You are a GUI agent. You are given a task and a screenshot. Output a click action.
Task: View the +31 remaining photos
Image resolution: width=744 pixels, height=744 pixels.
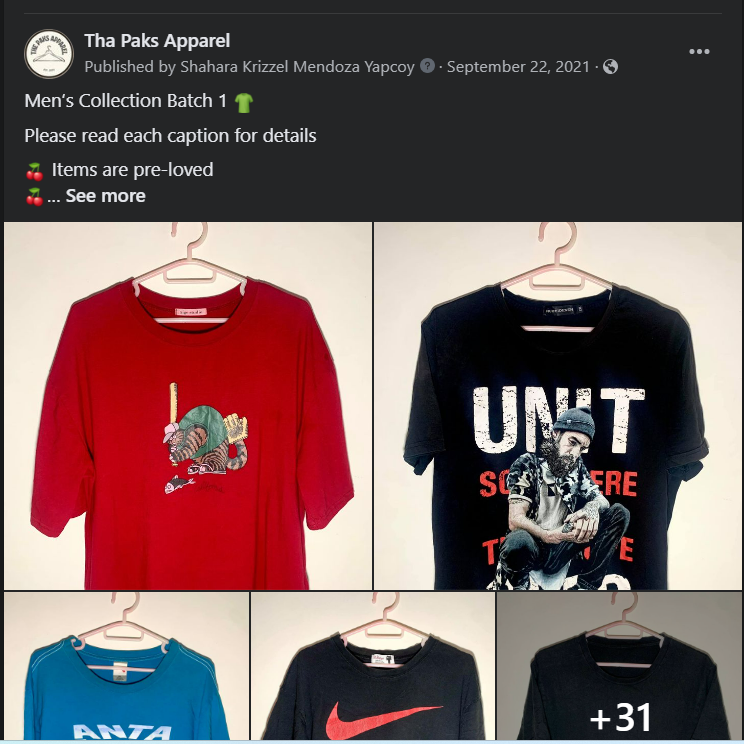pyautogui.click(x=620, y=668)
